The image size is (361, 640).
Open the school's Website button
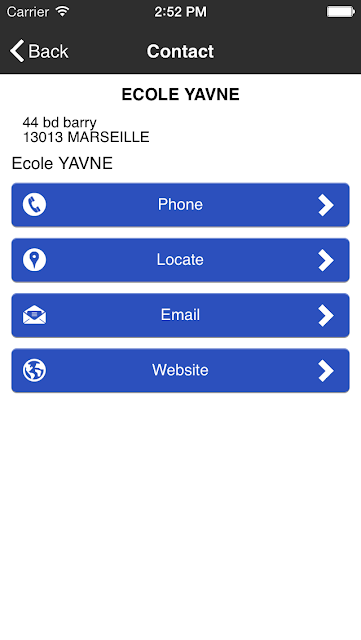180,371
